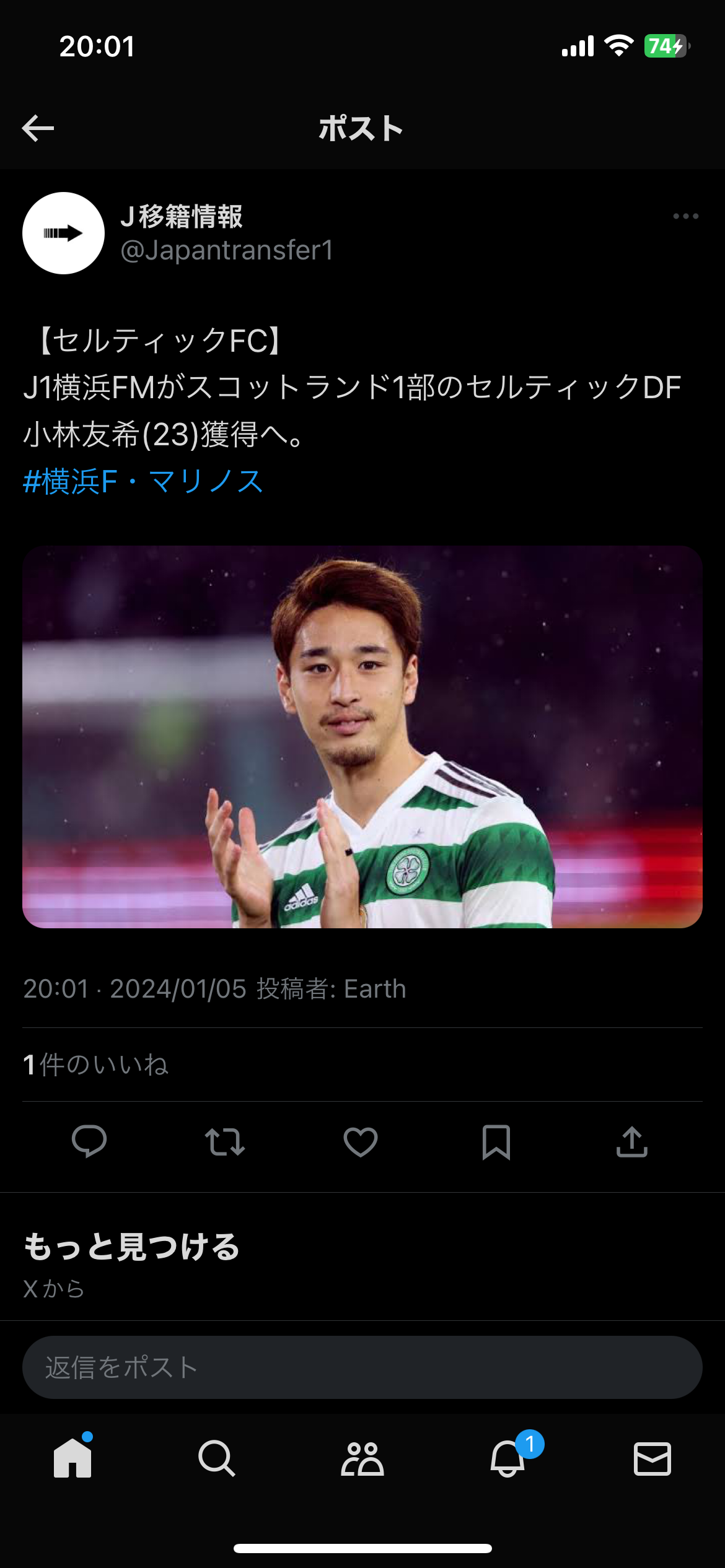The width and height of the screenshot is (725, 1568).
Task: Open the J移籍情報 profile avatar
Action: pyautogui.click(x=63, y=233)
